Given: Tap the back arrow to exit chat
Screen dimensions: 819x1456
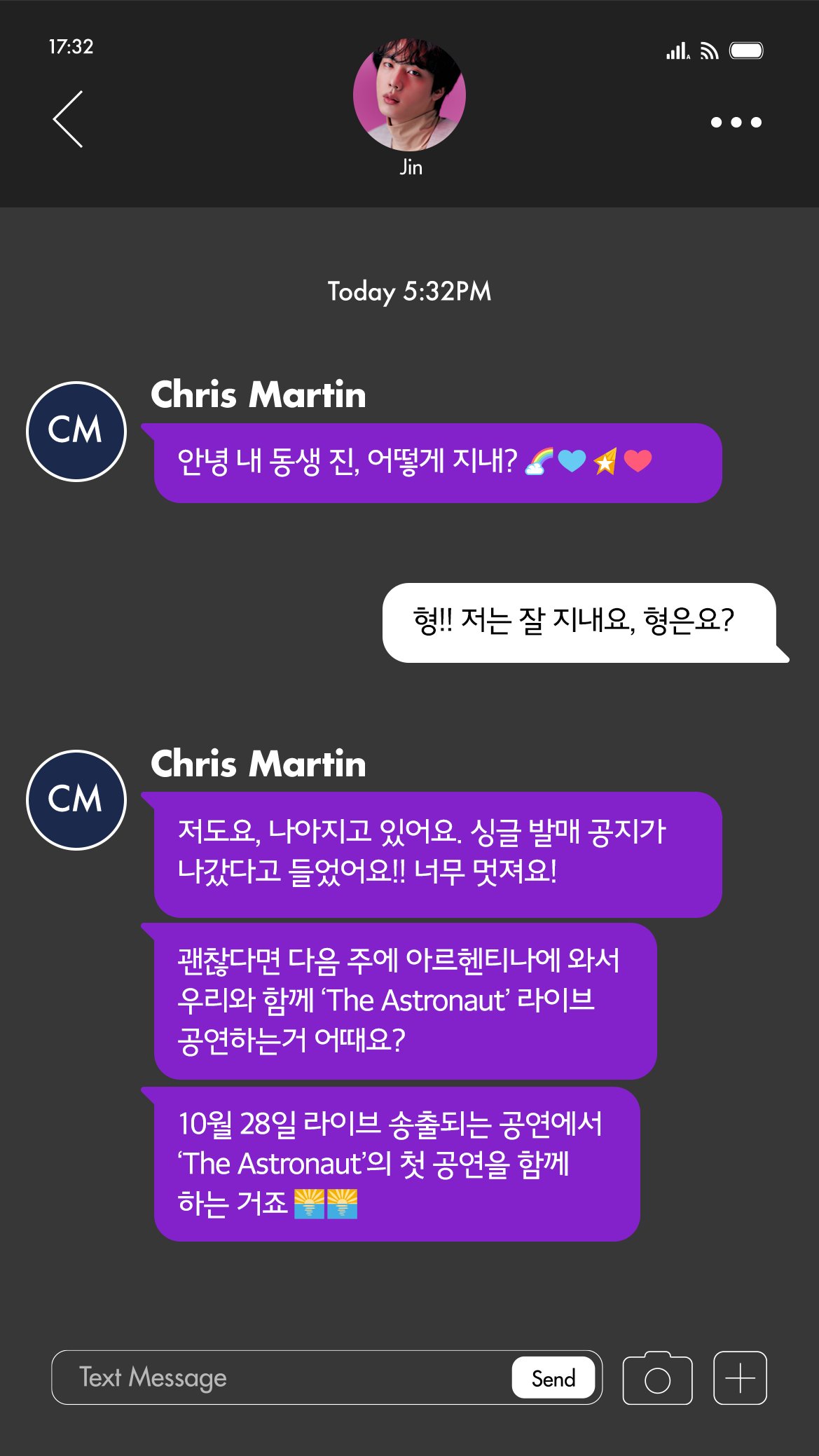Looking at the screenshot, I should [67, 118].
